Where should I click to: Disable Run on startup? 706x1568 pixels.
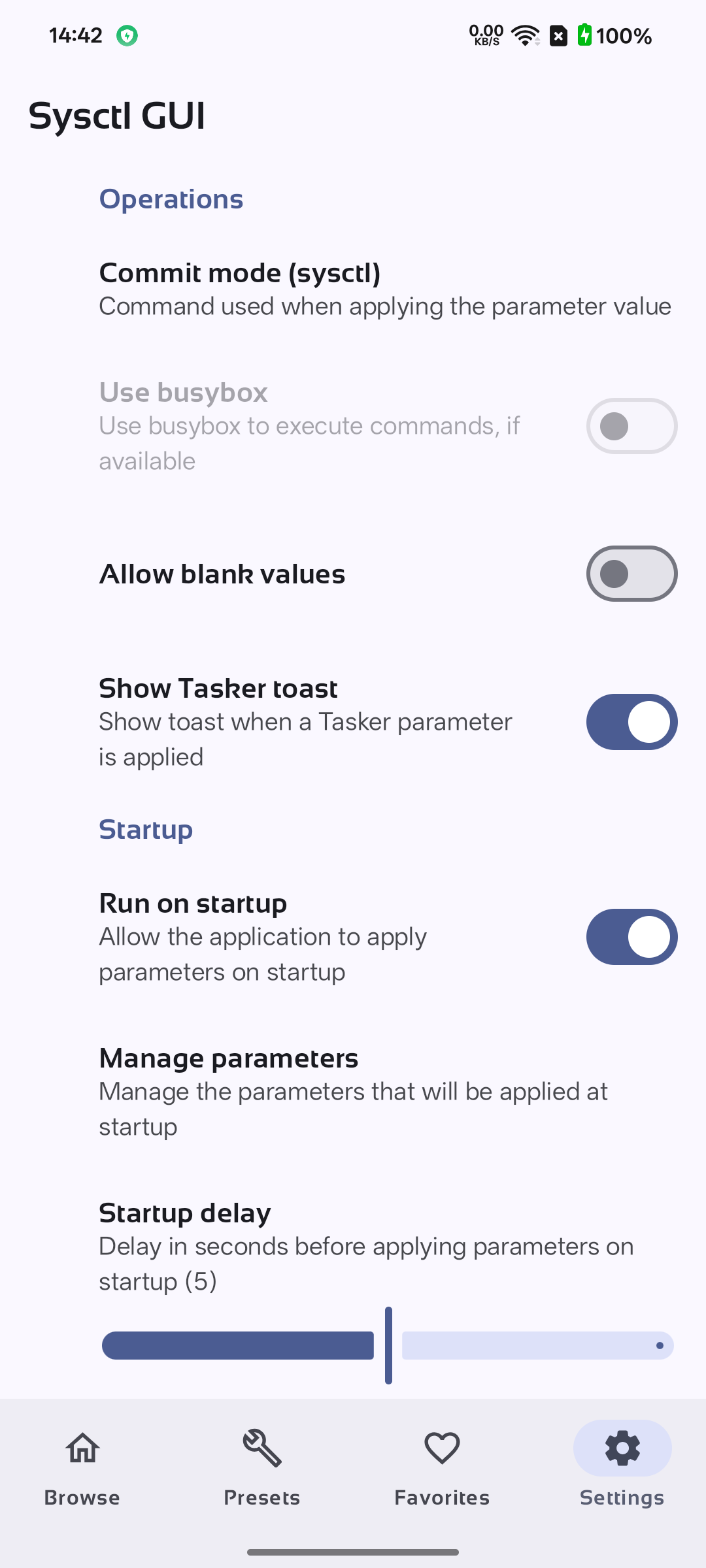tap(631, 937)
